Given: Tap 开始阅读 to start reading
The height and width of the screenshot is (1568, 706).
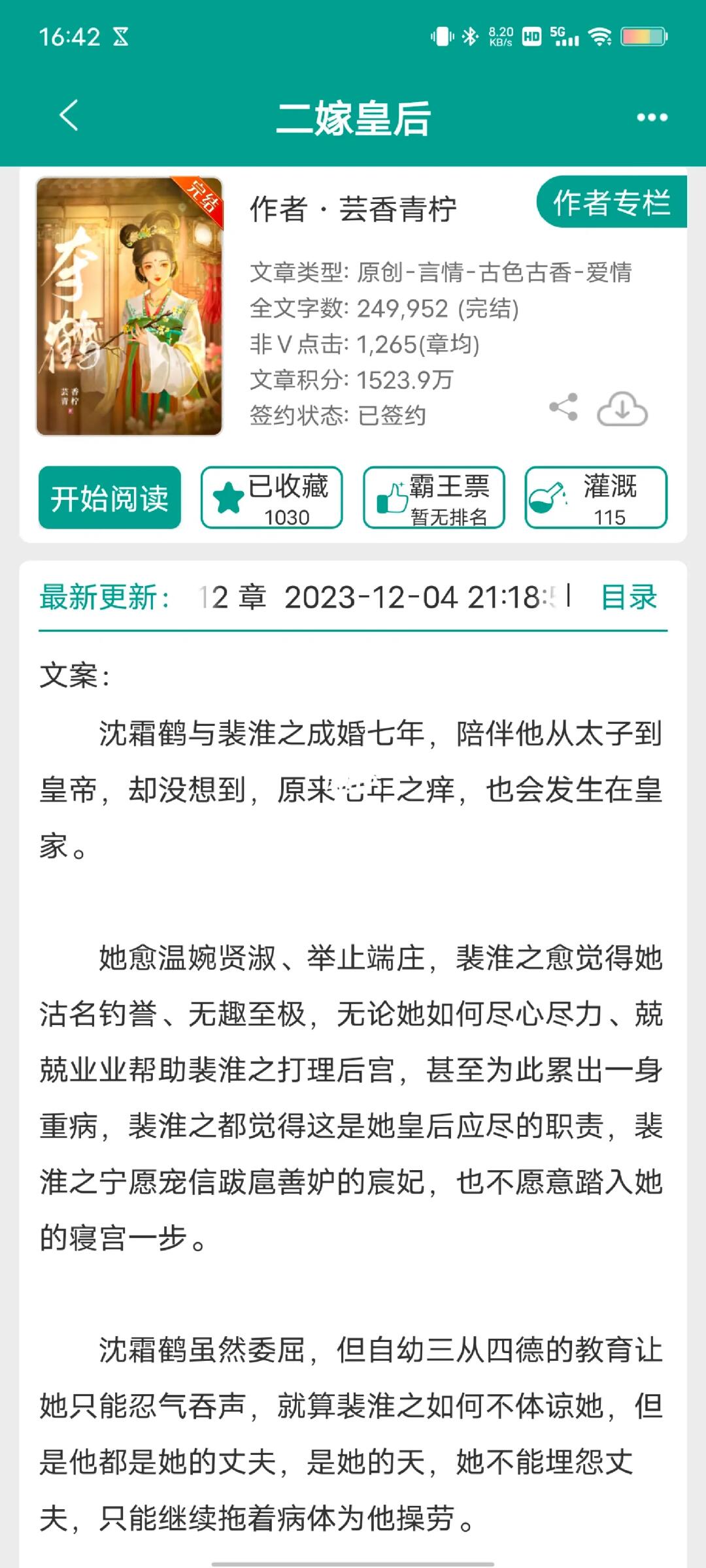Looking at the screenshot, I should coord(109,498).
